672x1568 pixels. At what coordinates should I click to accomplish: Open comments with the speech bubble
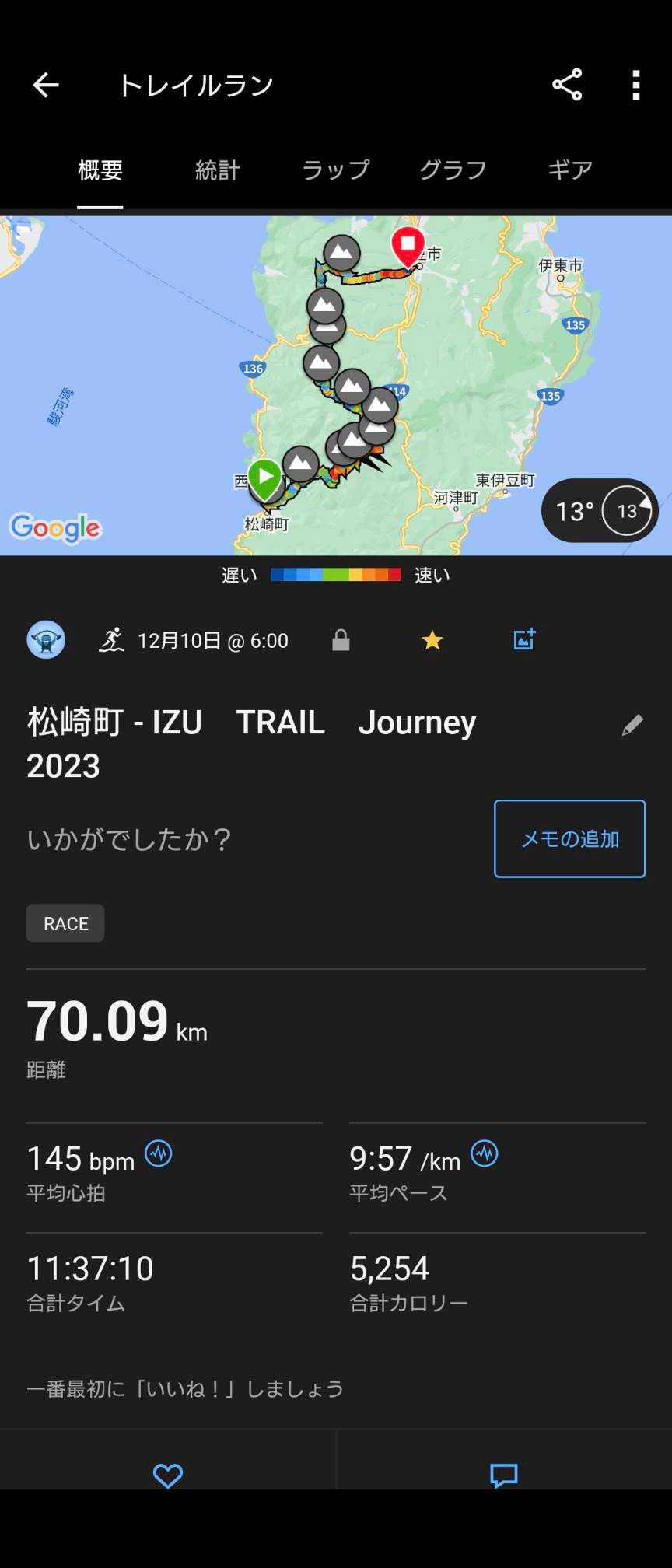click(x=504, y=1475)
